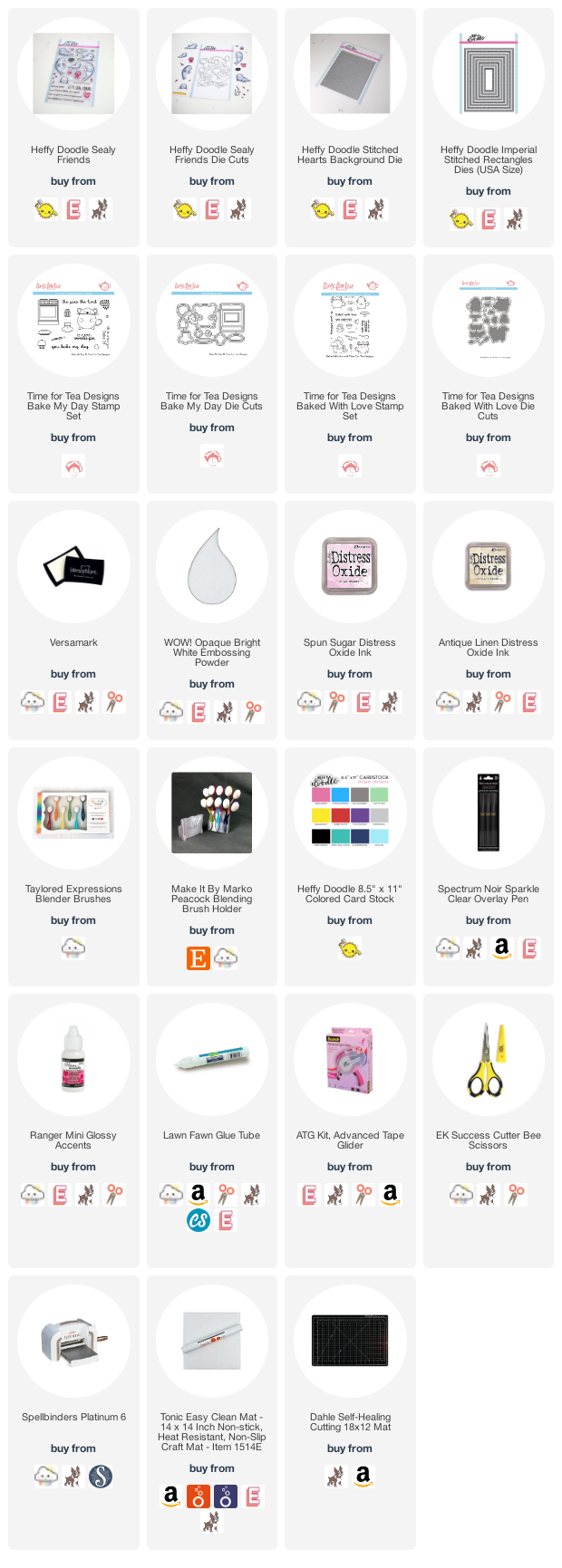Buy Make It By Marko holder on Etsy
Screen dimensions: 562x1568
[x=198, y=957]
